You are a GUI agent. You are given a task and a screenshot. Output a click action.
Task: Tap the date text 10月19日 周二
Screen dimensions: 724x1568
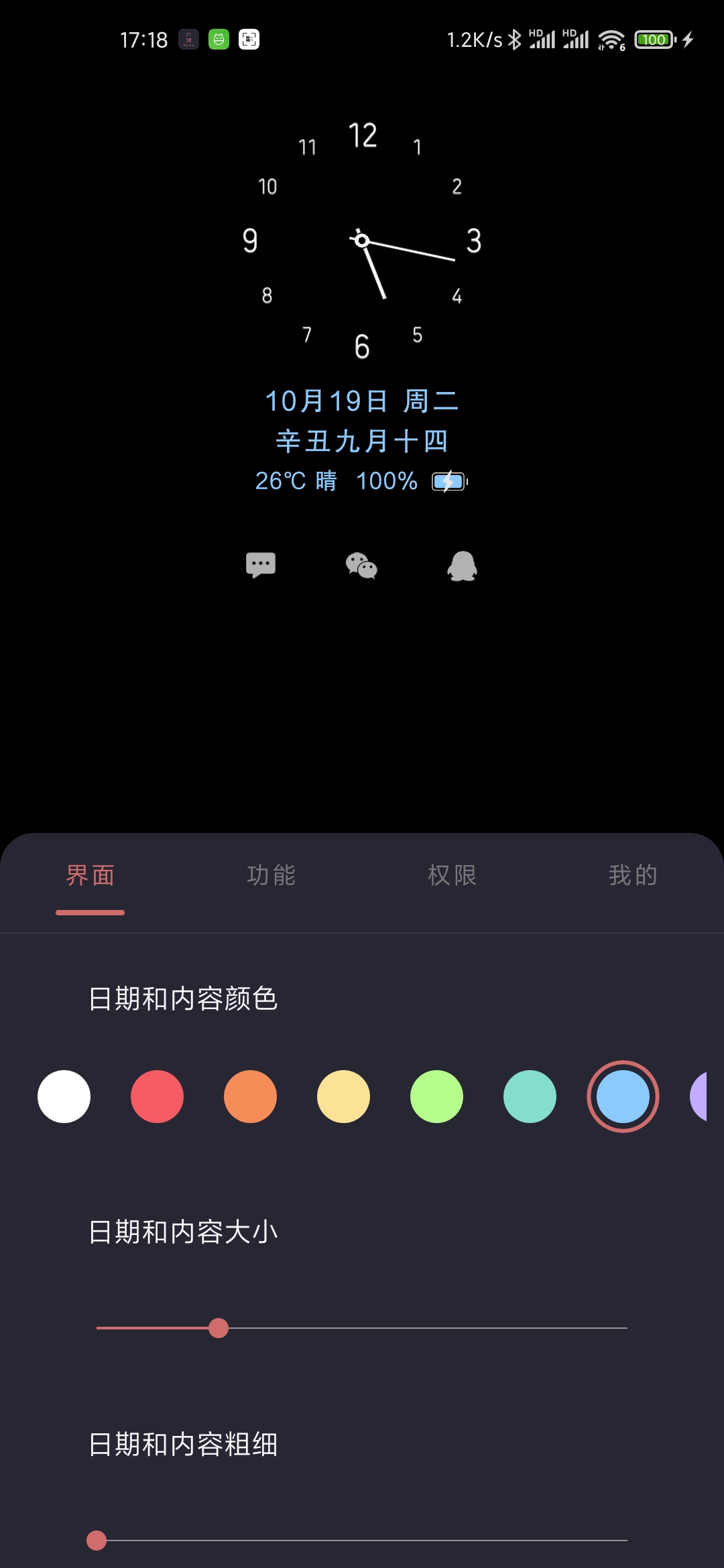point(362,400)
